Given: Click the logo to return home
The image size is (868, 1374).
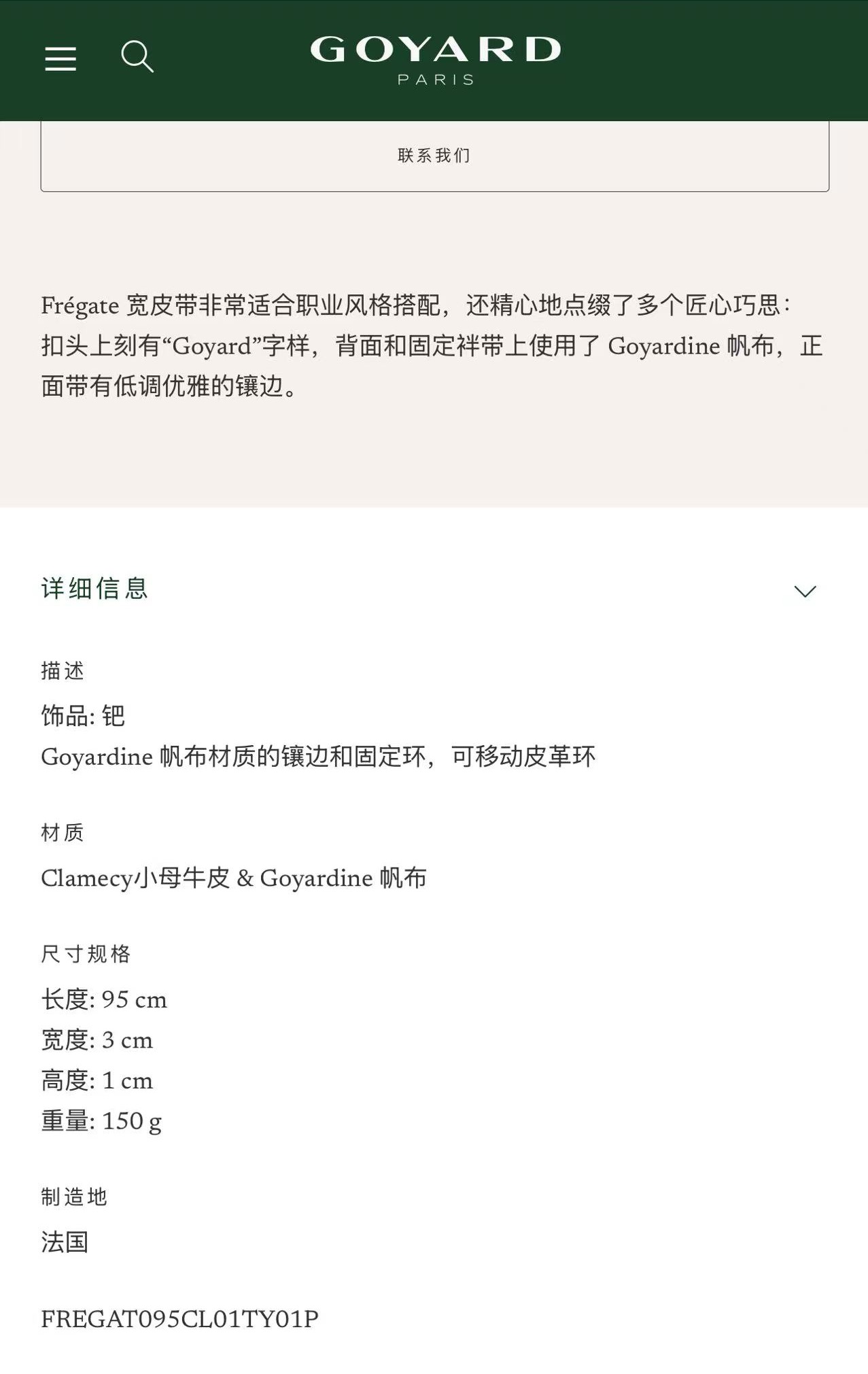Looking at the screenshot, I should coord(434,61).
